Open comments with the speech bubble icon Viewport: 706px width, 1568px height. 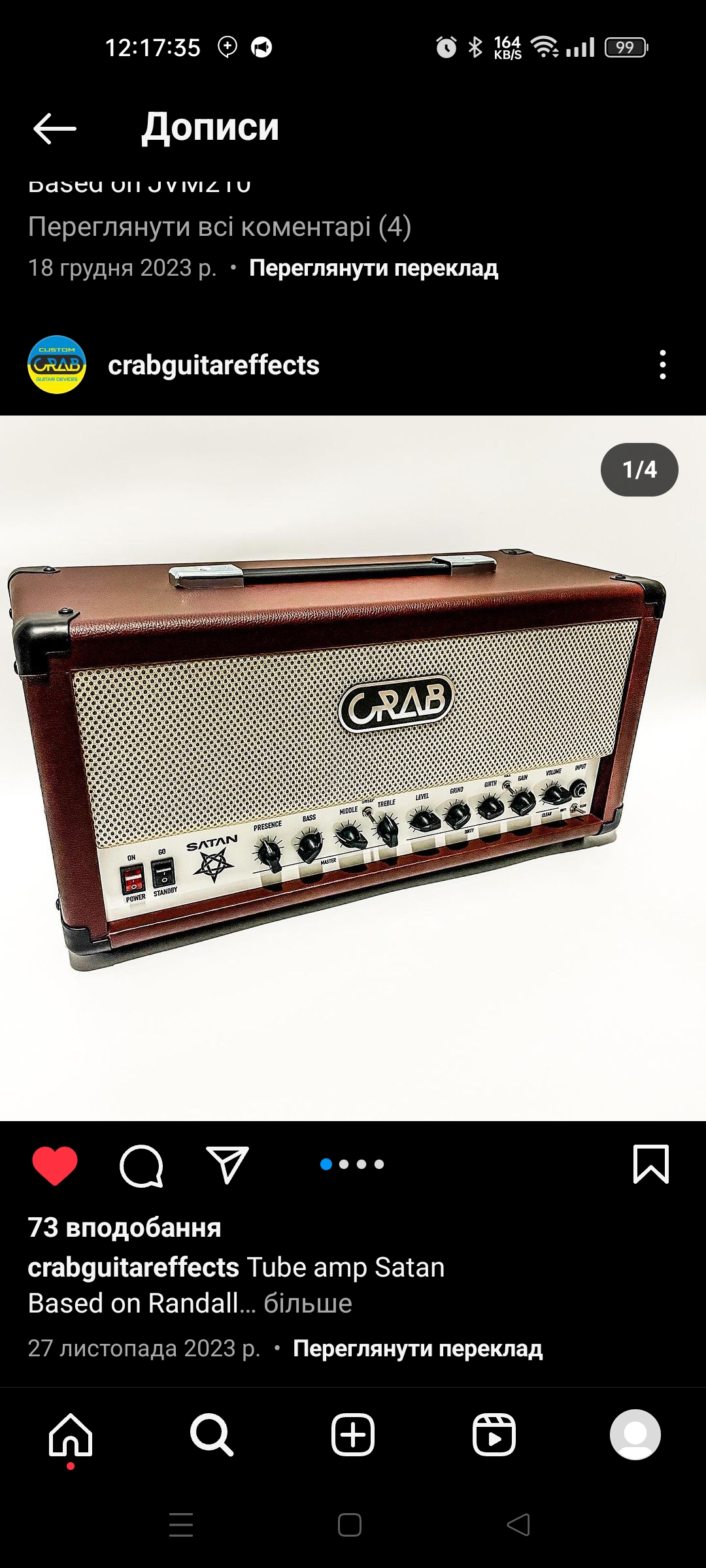141,1165
